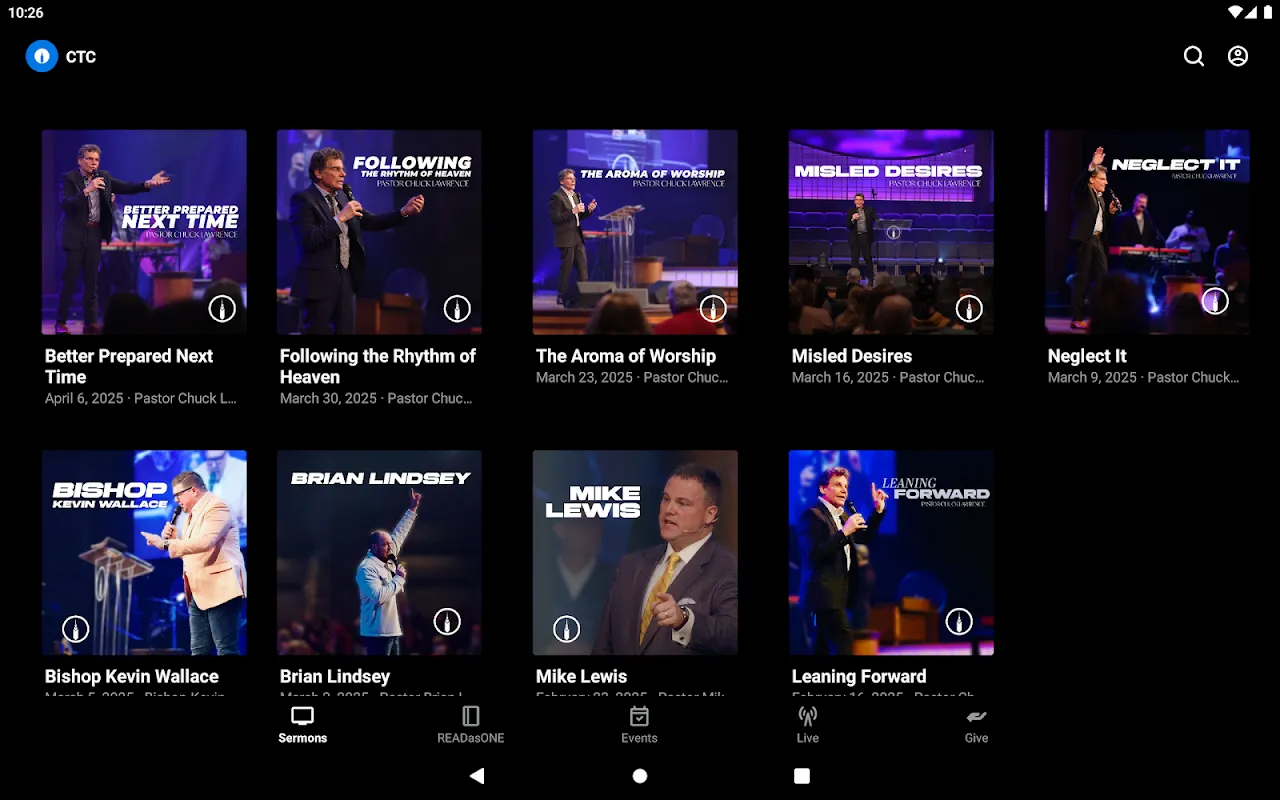Switch to the READasONE tab
1280x800 pixels.
[470, 725]
